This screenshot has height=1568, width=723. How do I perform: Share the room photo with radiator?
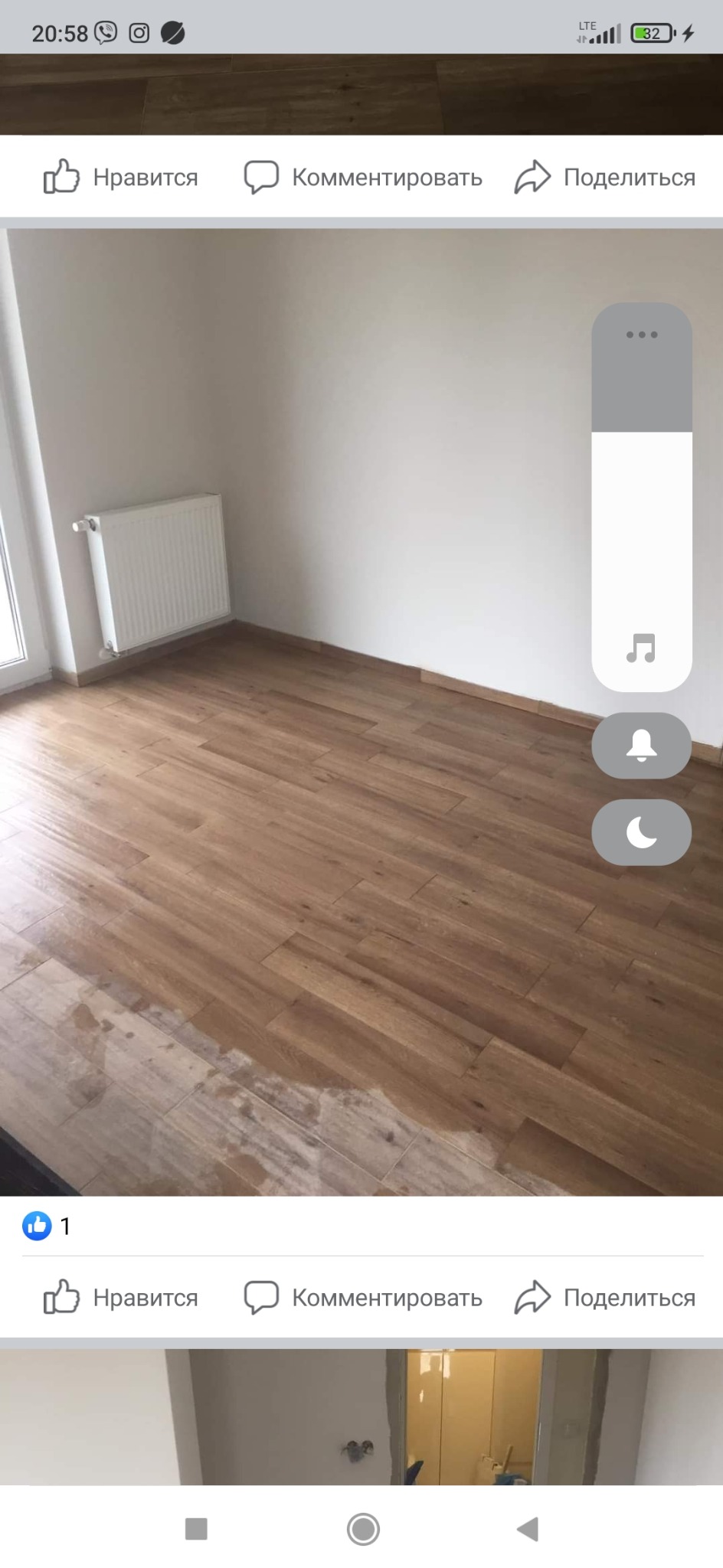[x=605, y=1298]
